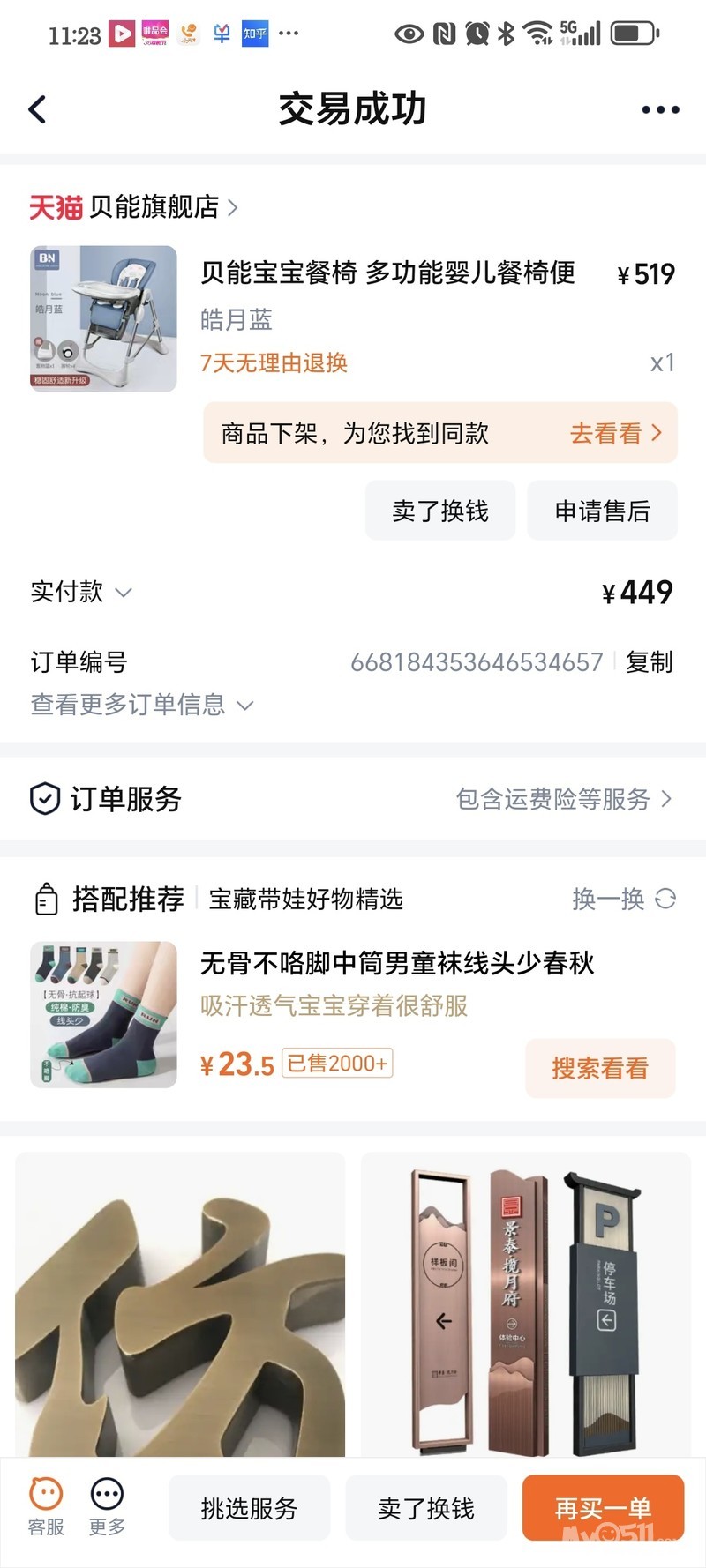706x1568 pixels.
Task: Open the bronze metal lettering product card
Action: (180, 1305)
